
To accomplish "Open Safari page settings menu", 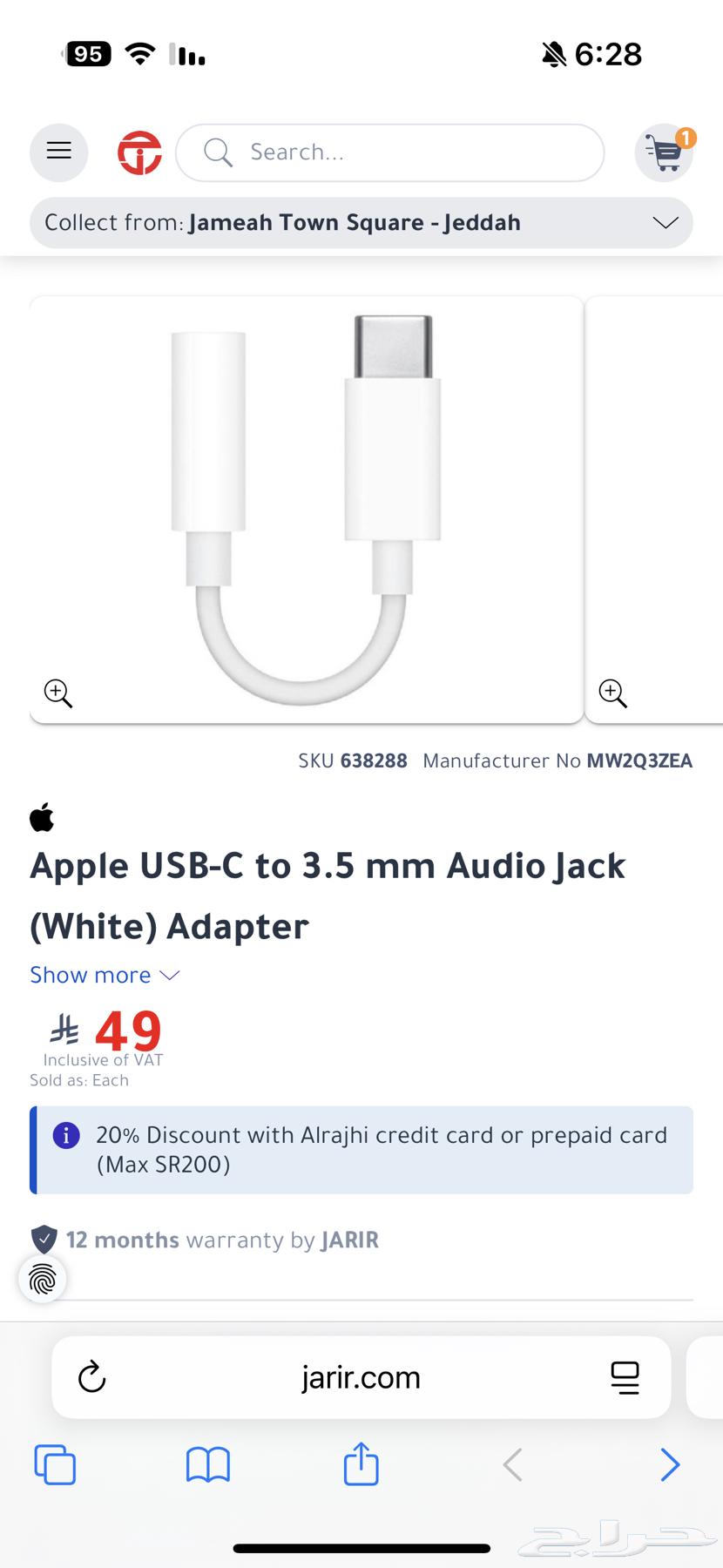I will click(x=625, y=1377).
